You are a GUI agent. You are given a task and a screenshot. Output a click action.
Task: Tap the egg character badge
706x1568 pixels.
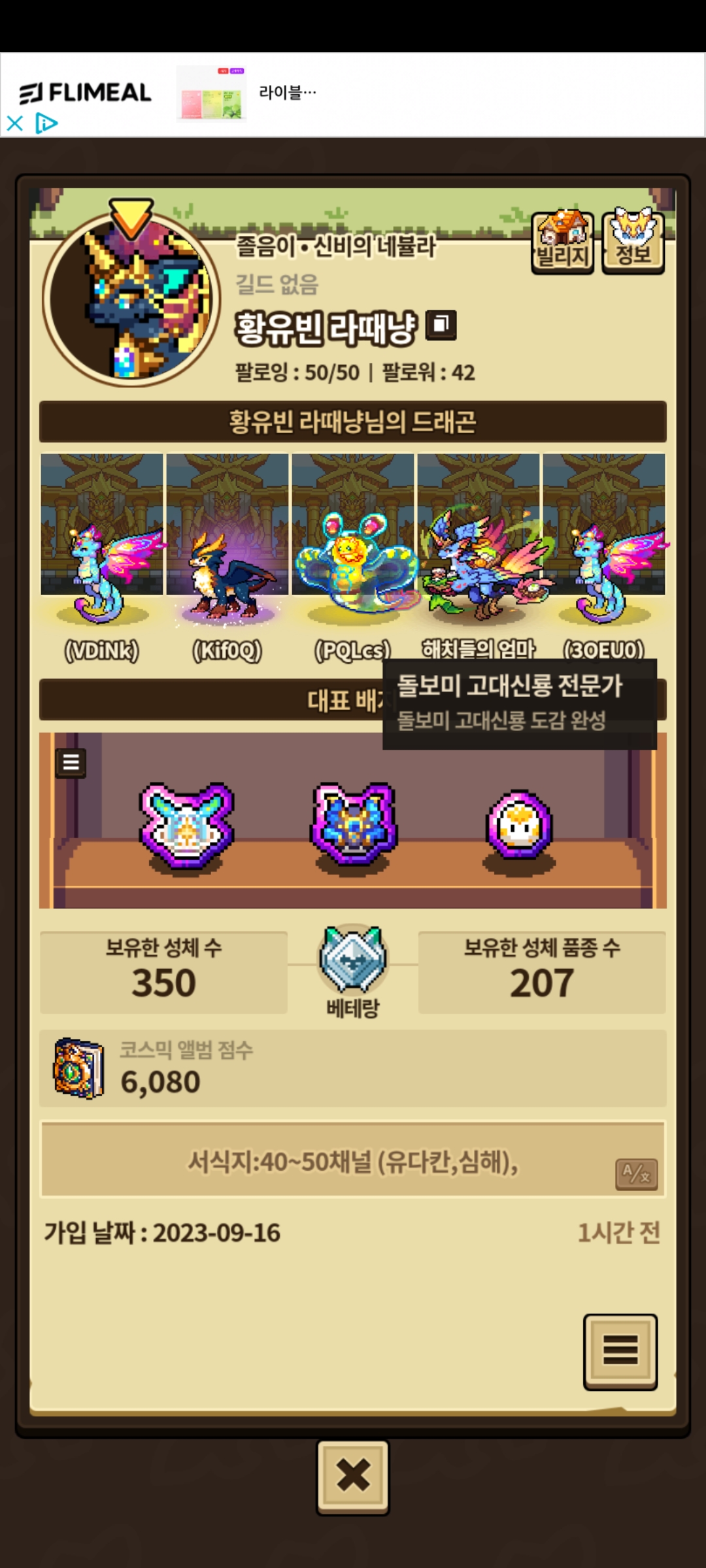tap(520, 826)
